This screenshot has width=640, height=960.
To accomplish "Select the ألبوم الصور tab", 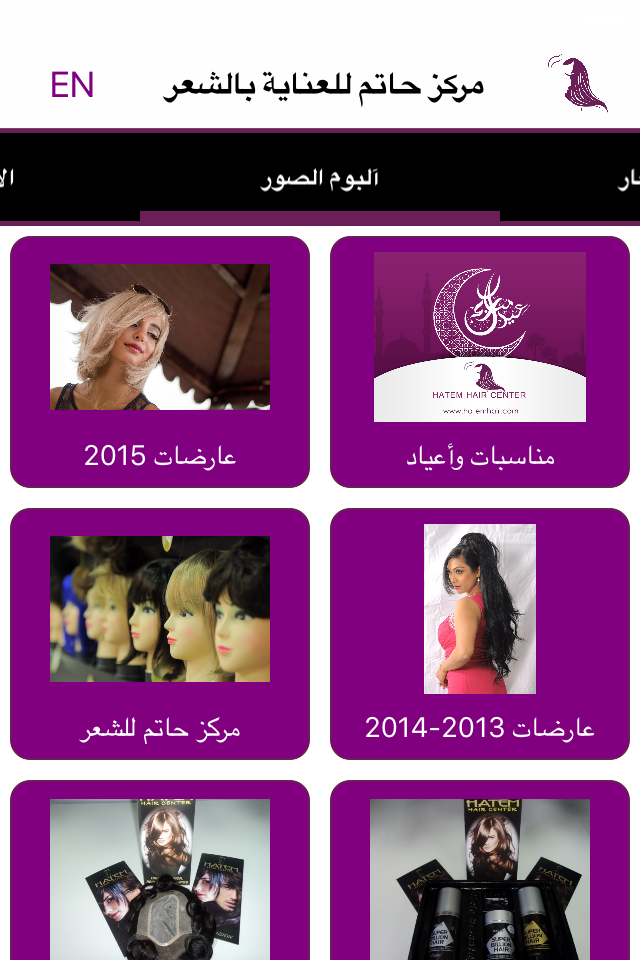I will pos(320,178).
